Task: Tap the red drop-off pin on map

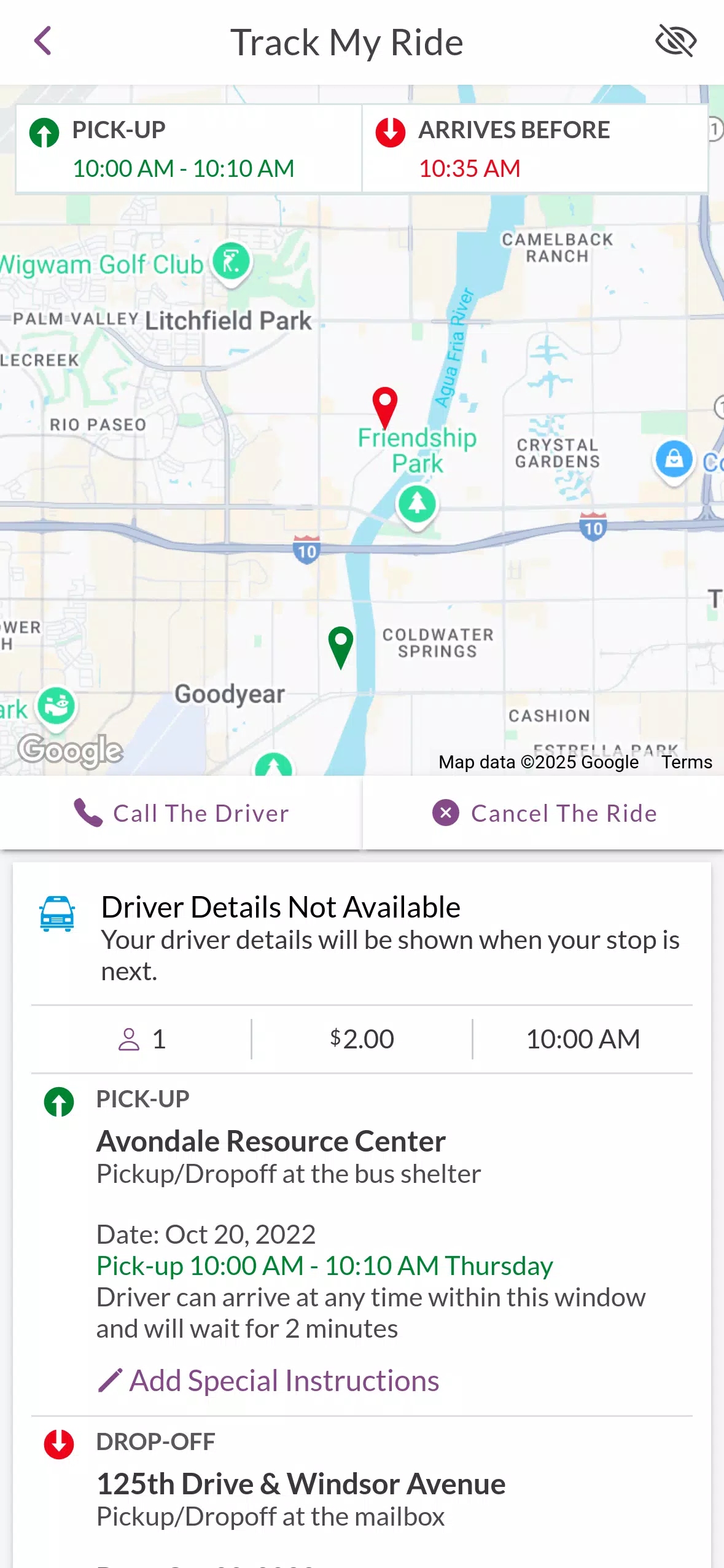Action: 385,408
